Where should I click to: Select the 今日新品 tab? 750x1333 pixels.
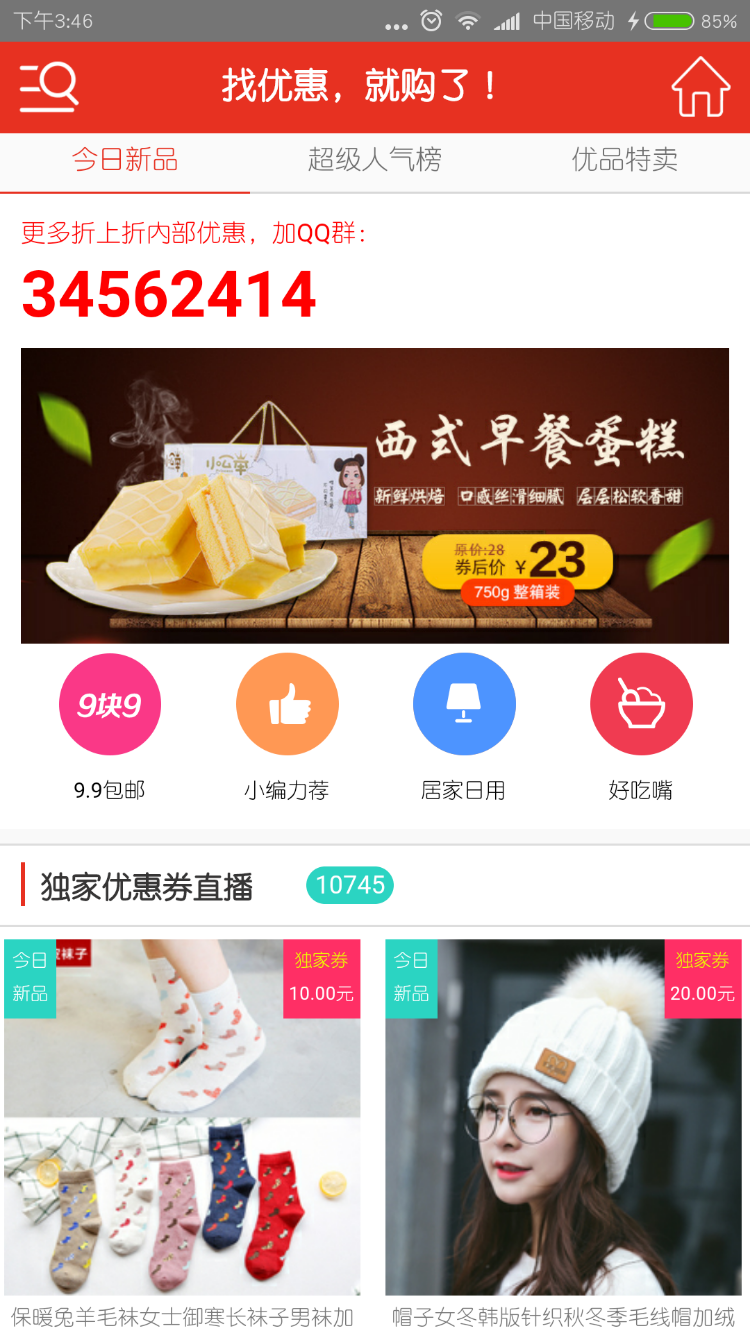124,161
